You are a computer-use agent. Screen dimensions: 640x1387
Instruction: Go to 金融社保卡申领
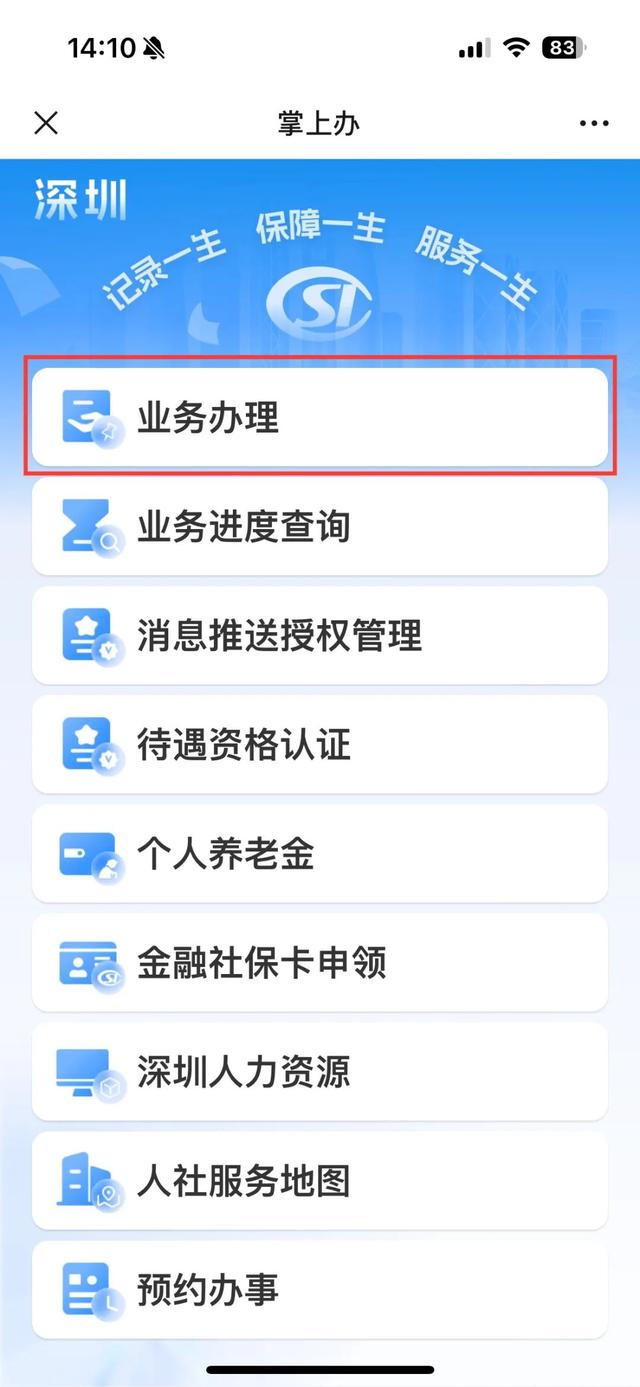[320, 962]
